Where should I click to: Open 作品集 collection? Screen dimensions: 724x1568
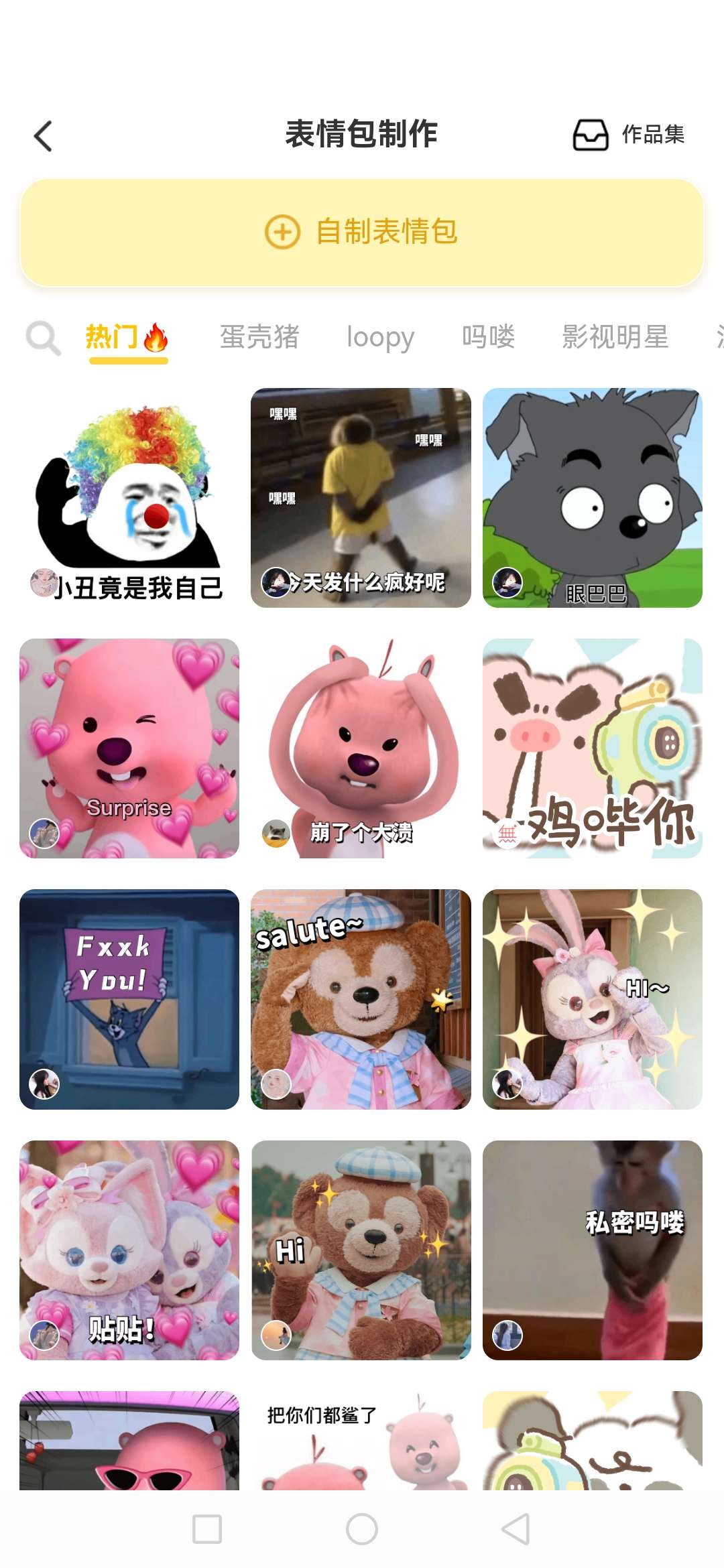pyautogui.click(x=628, y=135)
